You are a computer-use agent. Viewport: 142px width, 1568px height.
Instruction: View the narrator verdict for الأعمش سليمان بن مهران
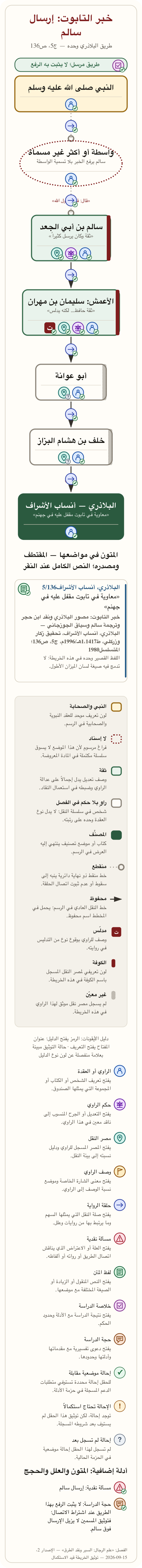pos(78,327)
